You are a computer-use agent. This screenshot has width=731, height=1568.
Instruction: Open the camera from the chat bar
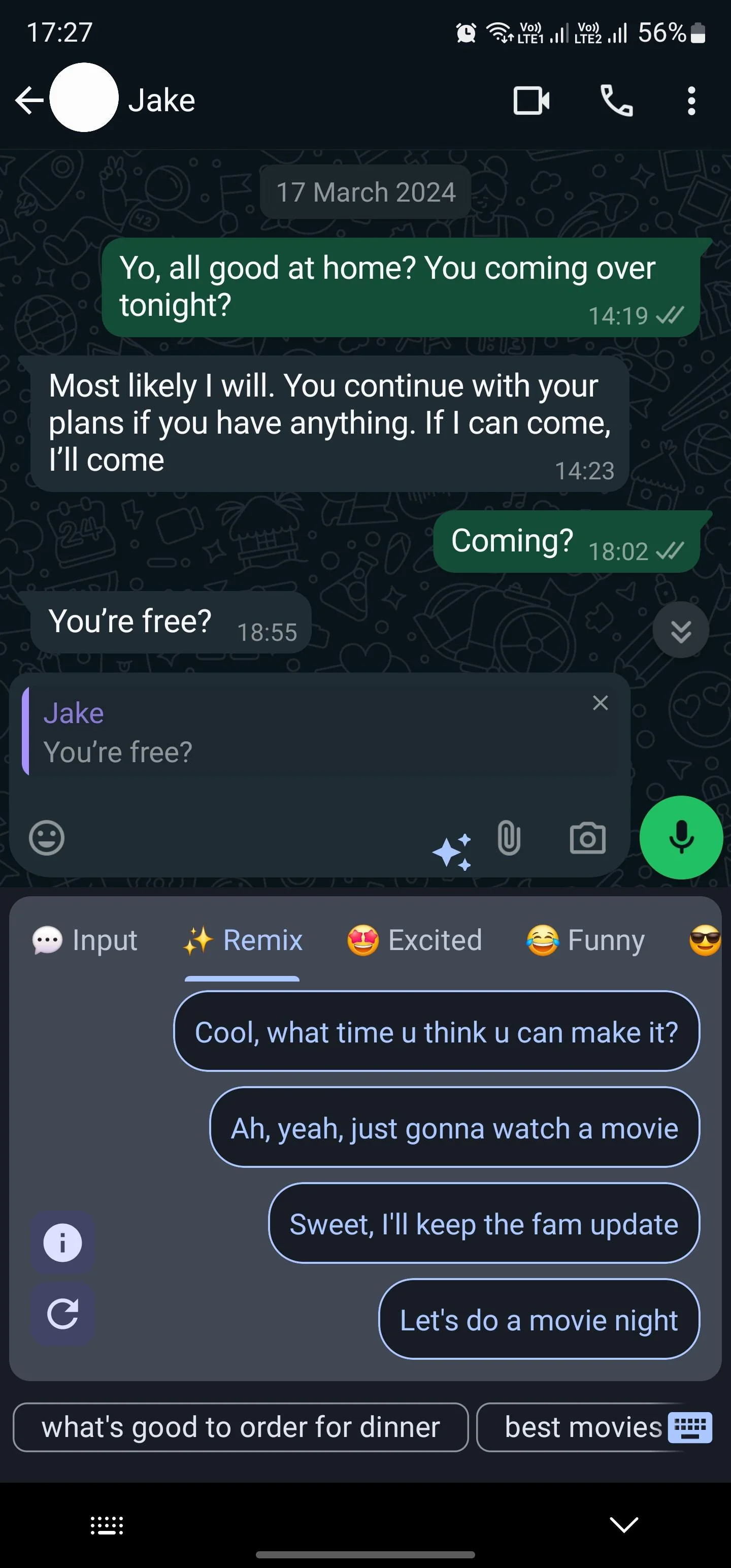(x=587, y=837)
